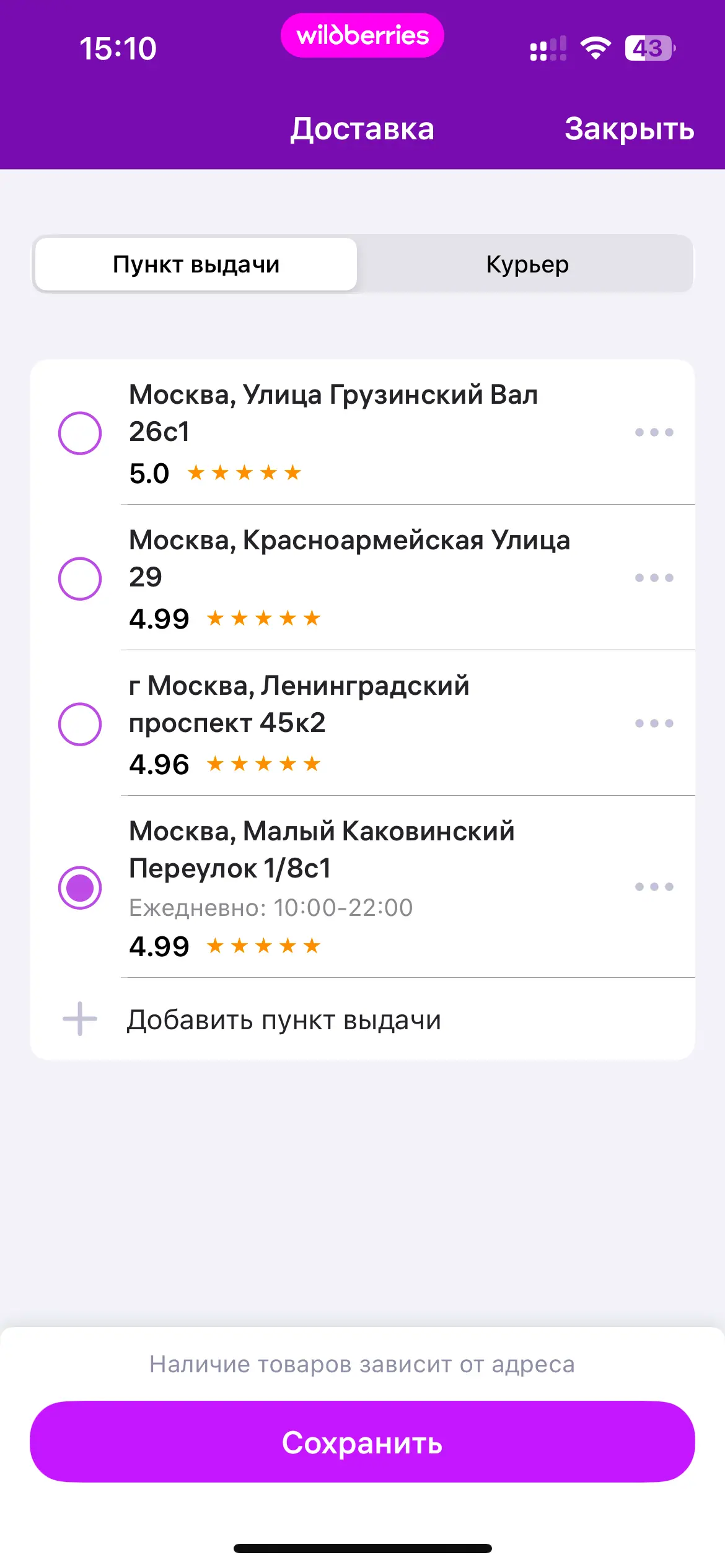This screenshot has height=1568, width=725.
Task: Close the delivery screen with Закрыть
Action: point(629,129)
